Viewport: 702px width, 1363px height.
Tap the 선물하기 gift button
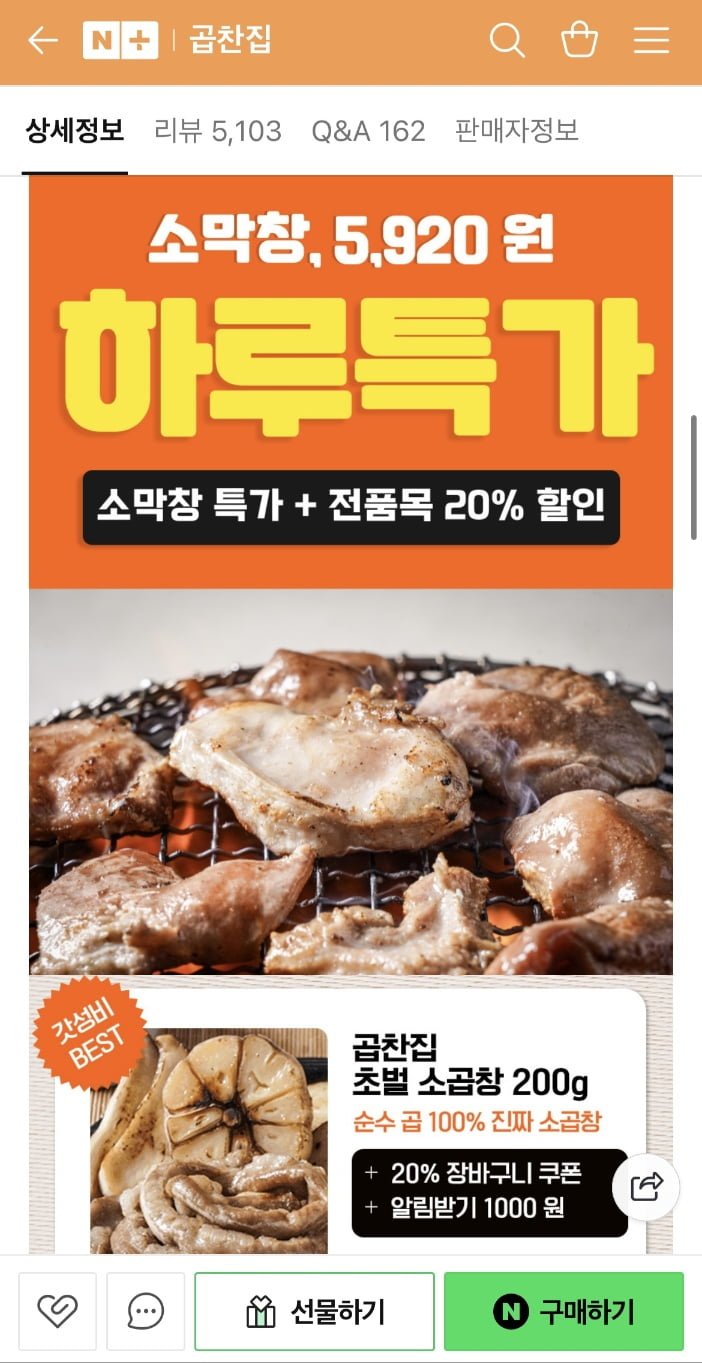[x=314, y=1311]
